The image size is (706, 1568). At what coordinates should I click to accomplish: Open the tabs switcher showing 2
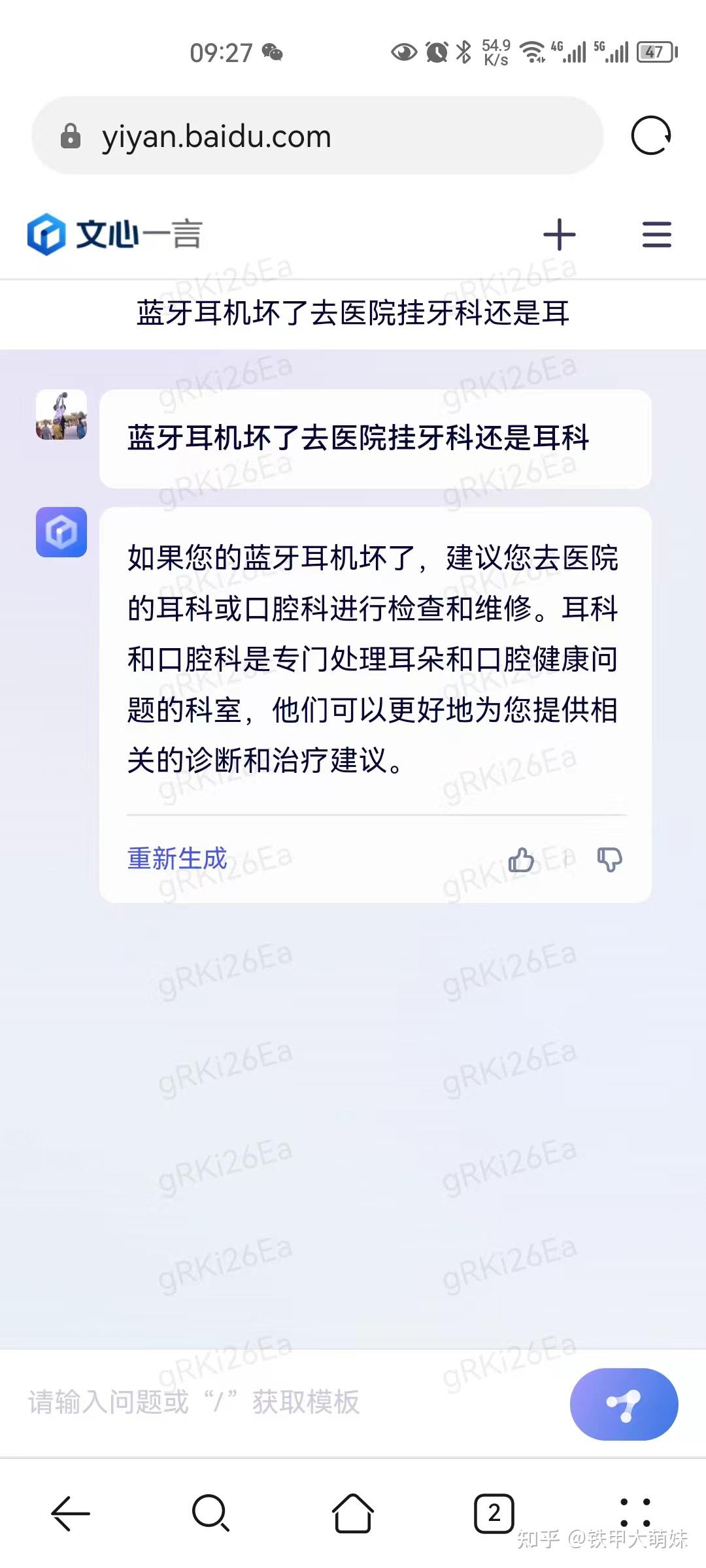(x=494, y=1512)
